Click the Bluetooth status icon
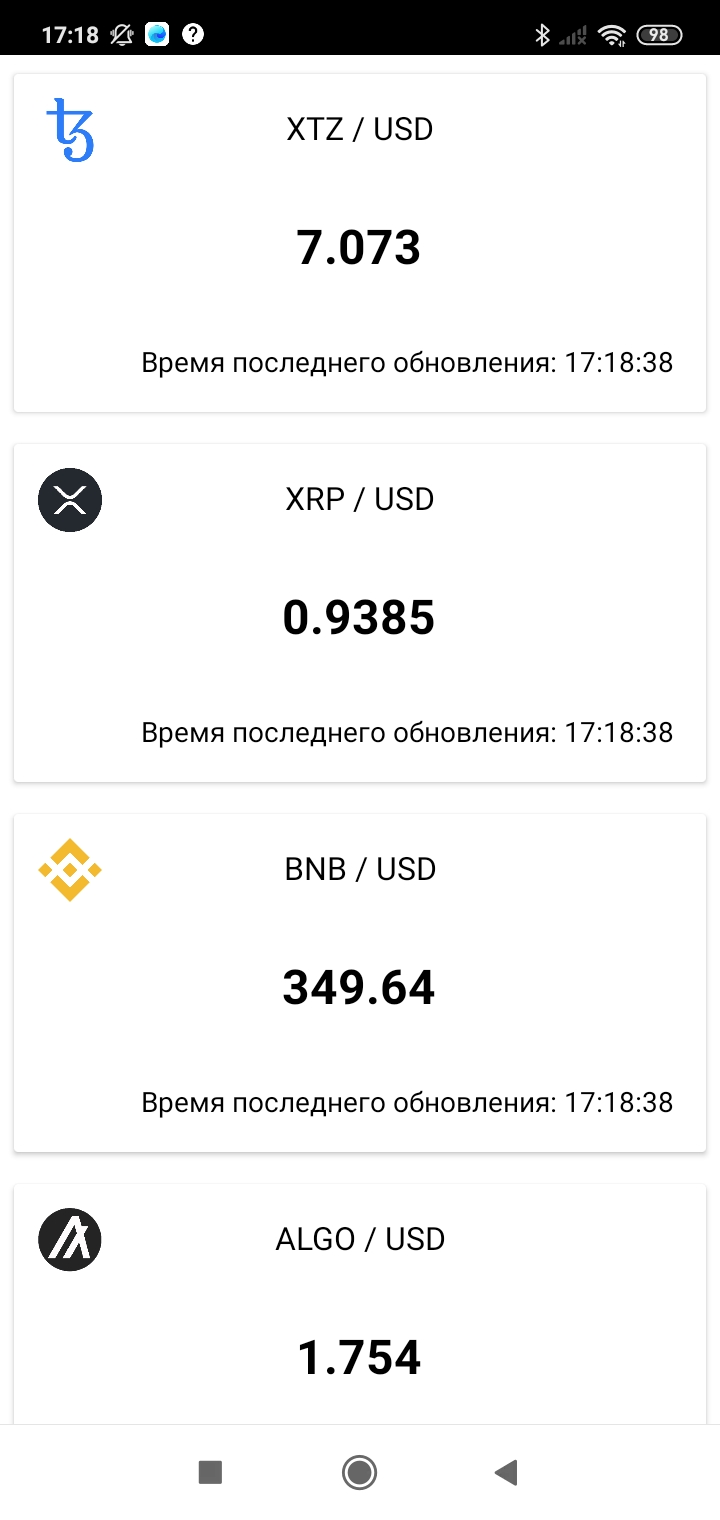The height and width of the screenshot is (1520, 720). [543, 33]
